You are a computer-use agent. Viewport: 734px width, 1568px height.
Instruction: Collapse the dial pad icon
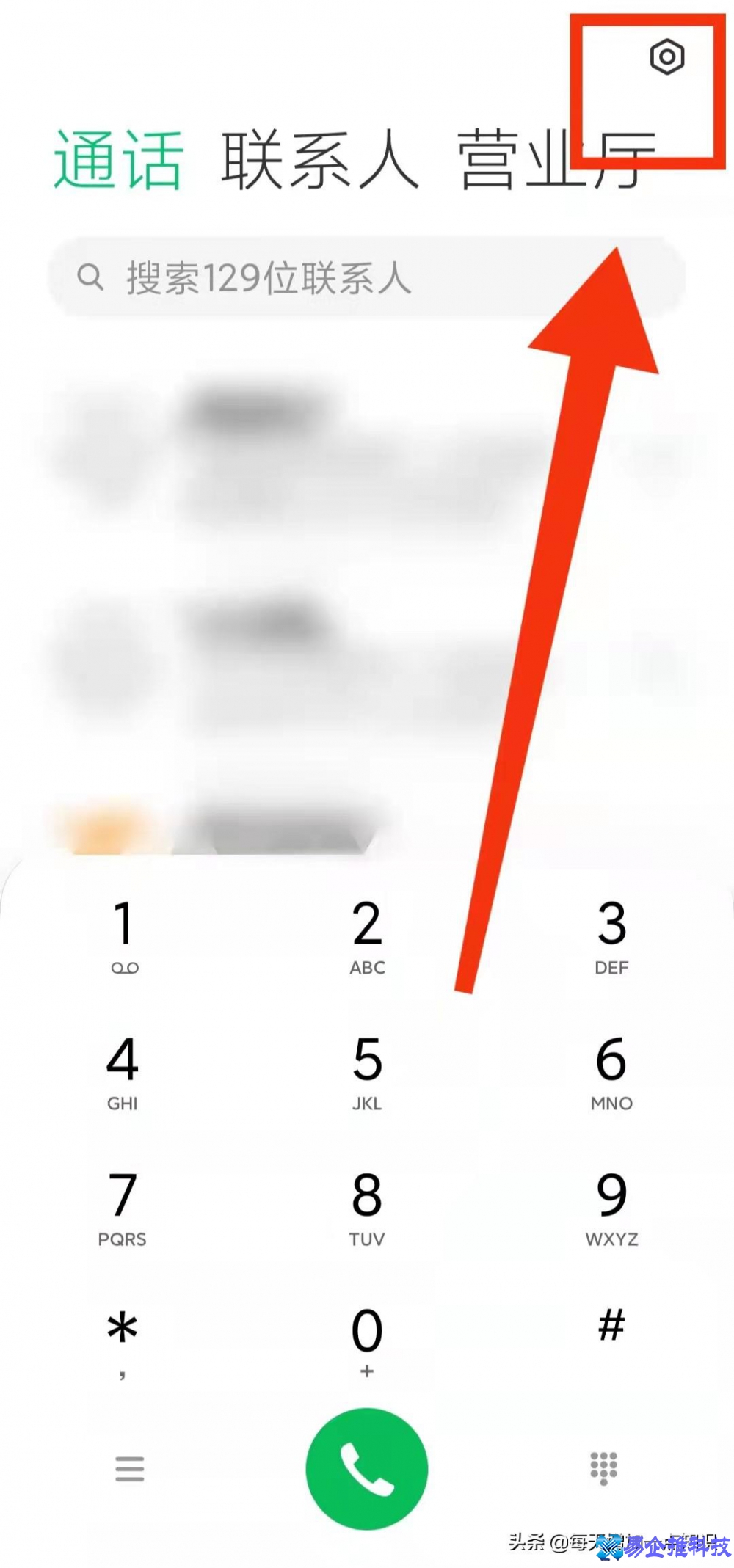pos(603,1467)
